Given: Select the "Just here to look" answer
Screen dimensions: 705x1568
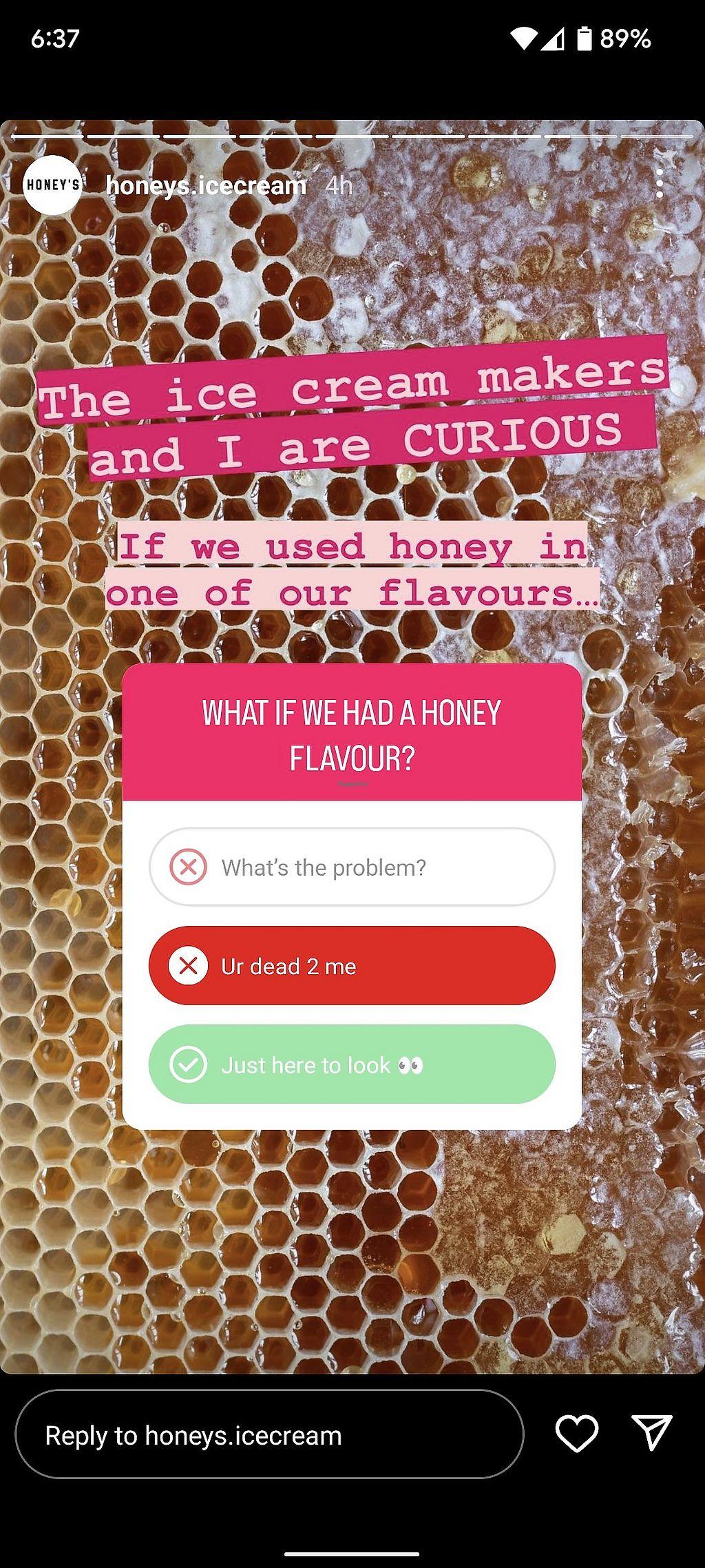Looking at the screenshot, I should tap(352, 1064).
